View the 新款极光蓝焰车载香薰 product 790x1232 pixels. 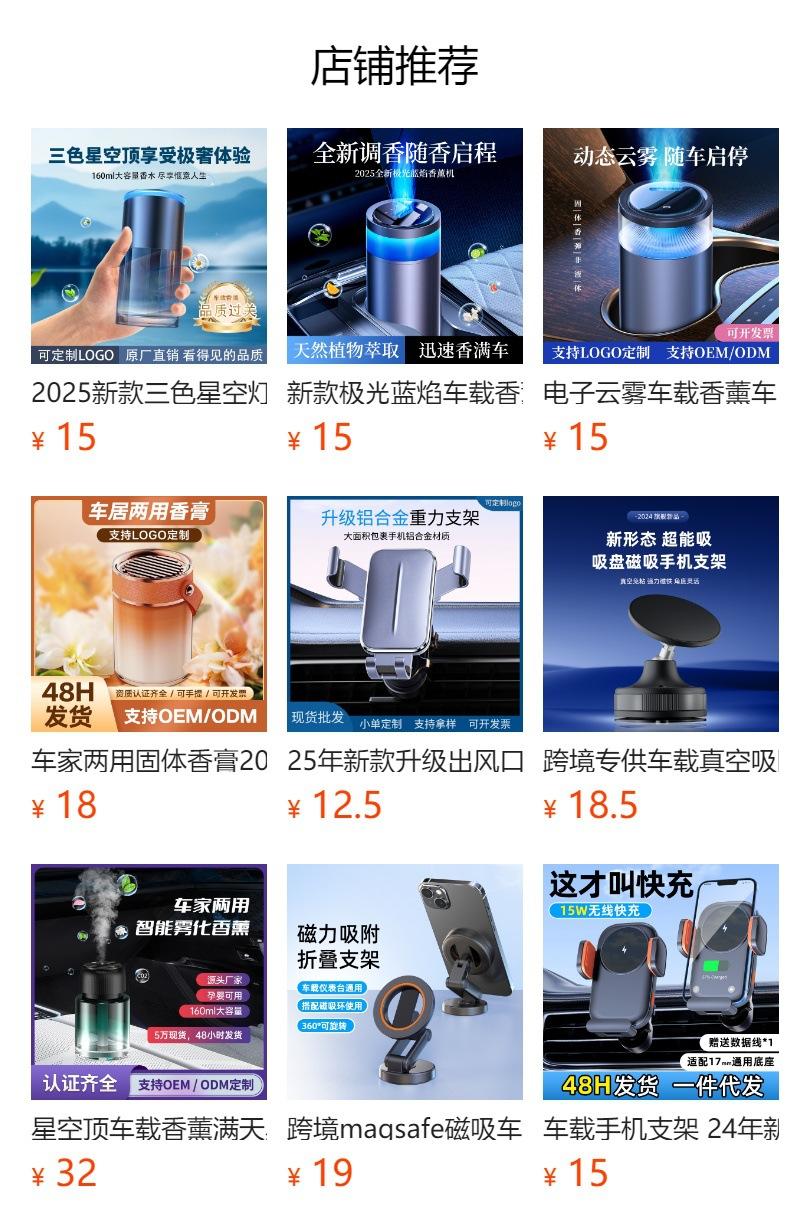coord(405,292)
